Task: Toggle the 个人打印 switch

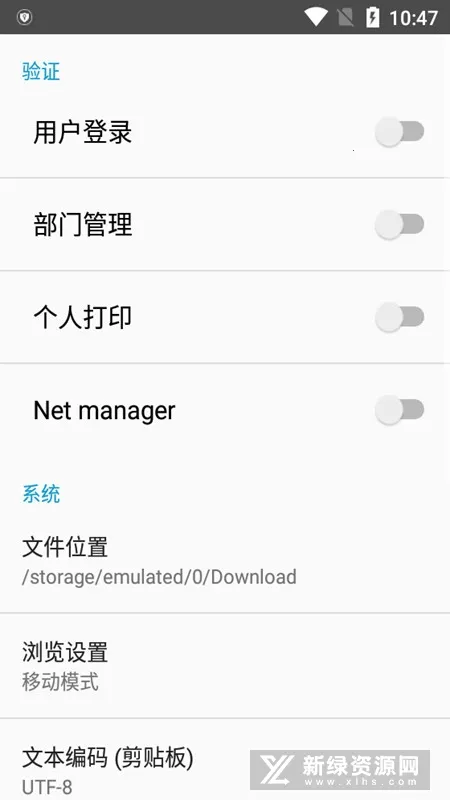Action: 399,317
